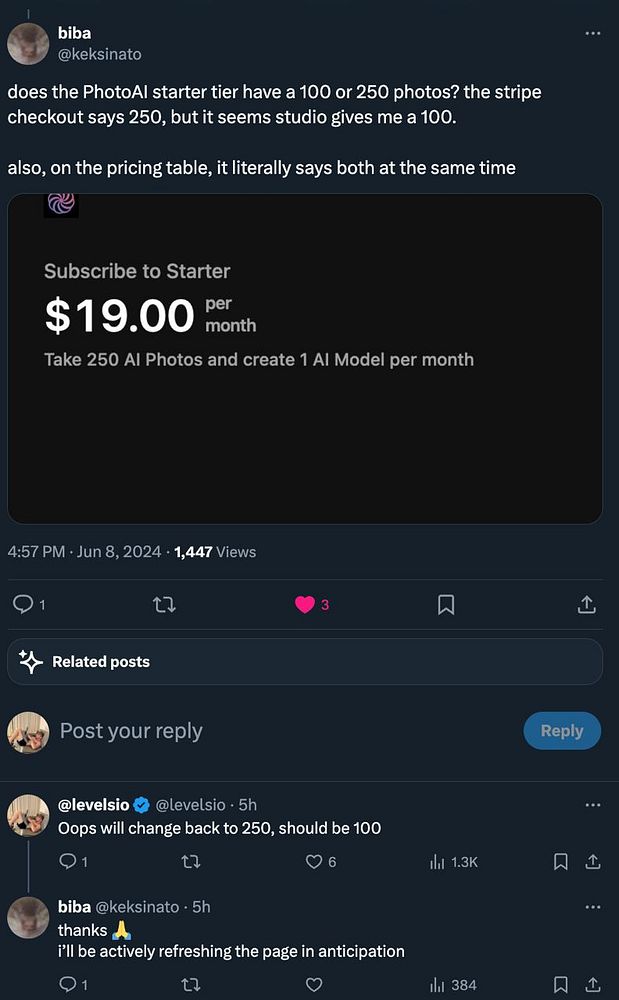Open overflow menu on biba's main post
The height and width of the screenshot is (1000, 619).
[x=593, y=33]
